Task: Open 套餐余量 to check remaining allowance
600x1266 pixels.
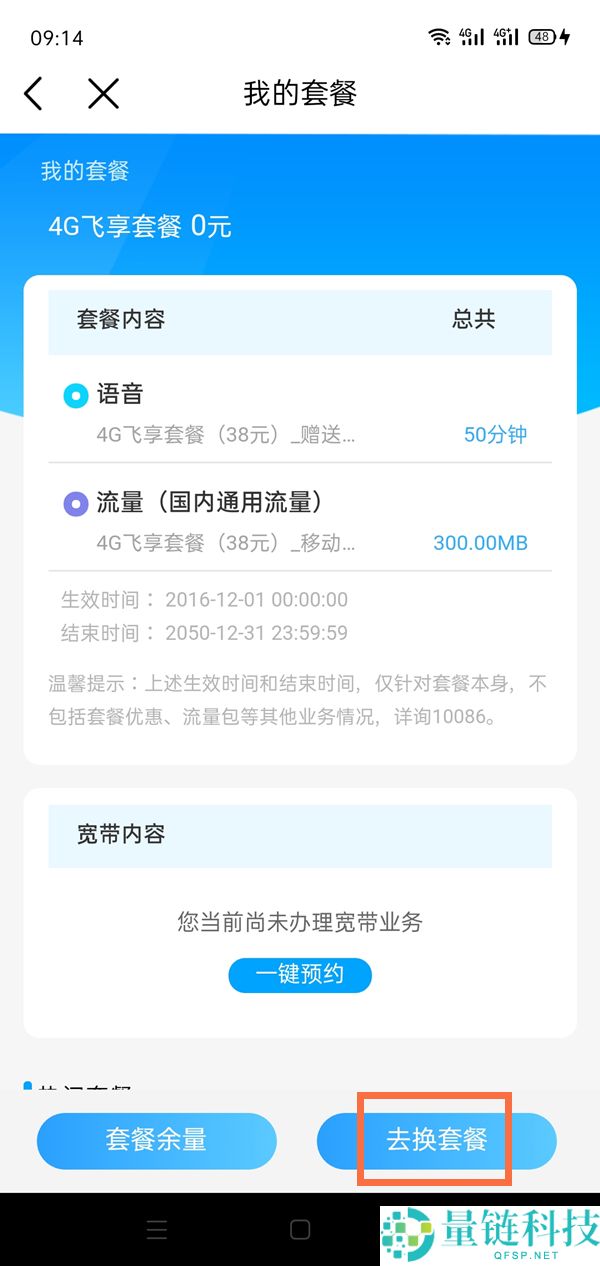Action: (x=156, y=1140)
